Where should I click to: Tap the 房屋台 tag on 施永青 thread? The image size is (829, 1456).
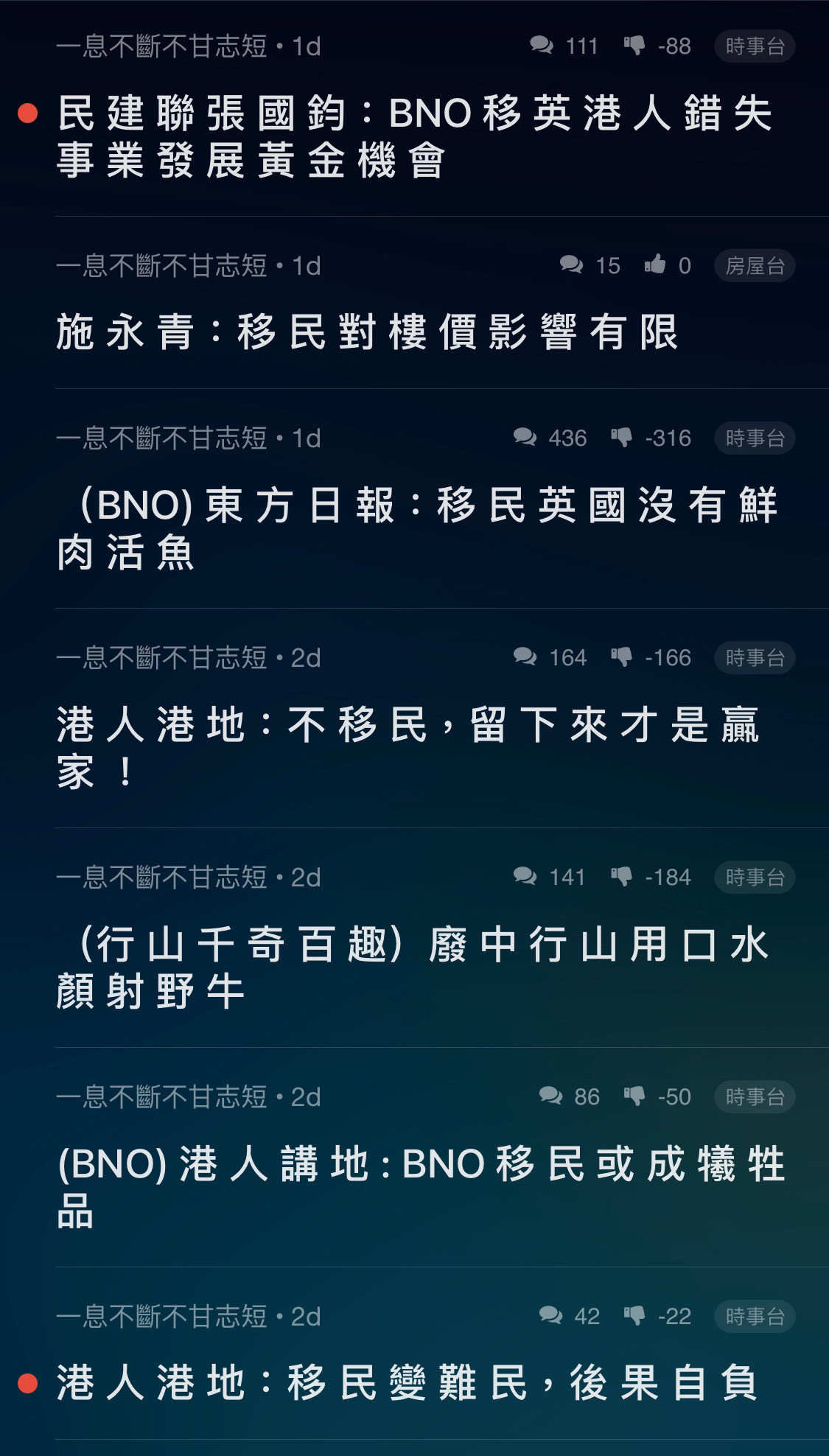click(x=755, y=266)
